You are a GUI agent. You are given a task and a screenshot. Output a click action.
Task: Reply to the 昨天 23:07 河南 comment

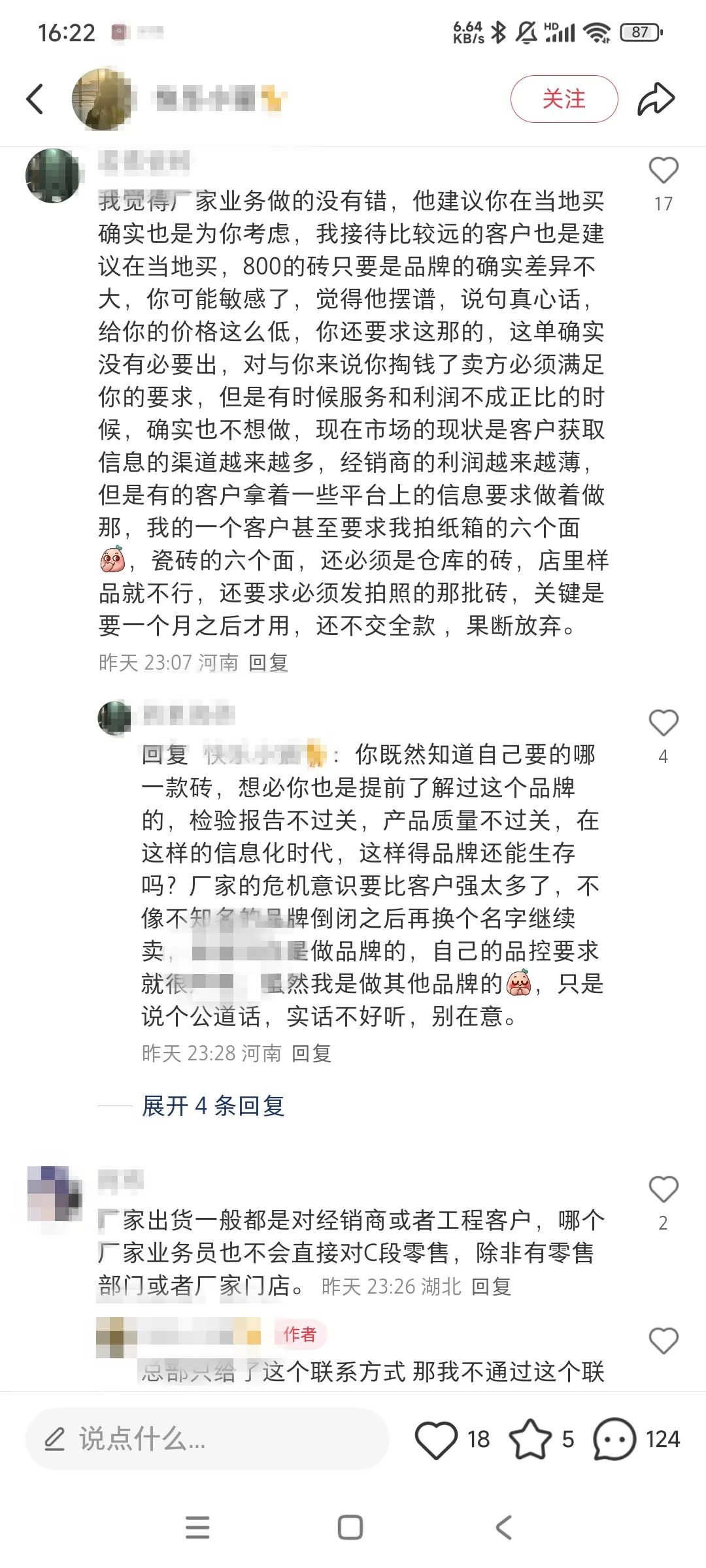click(x=269, y=662)
